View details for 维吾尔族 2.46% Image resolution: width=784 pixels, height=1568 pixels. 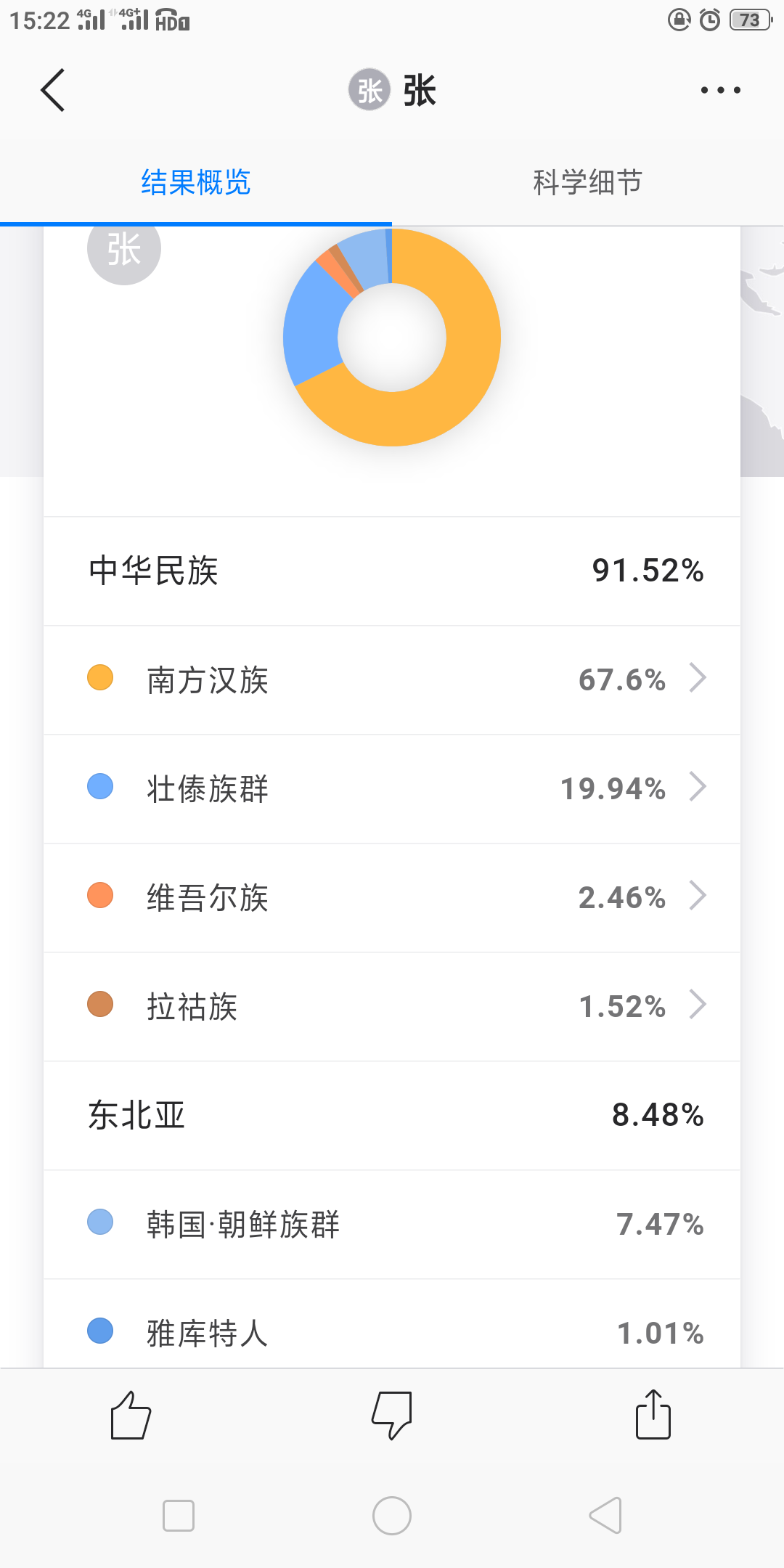point(392,898)
